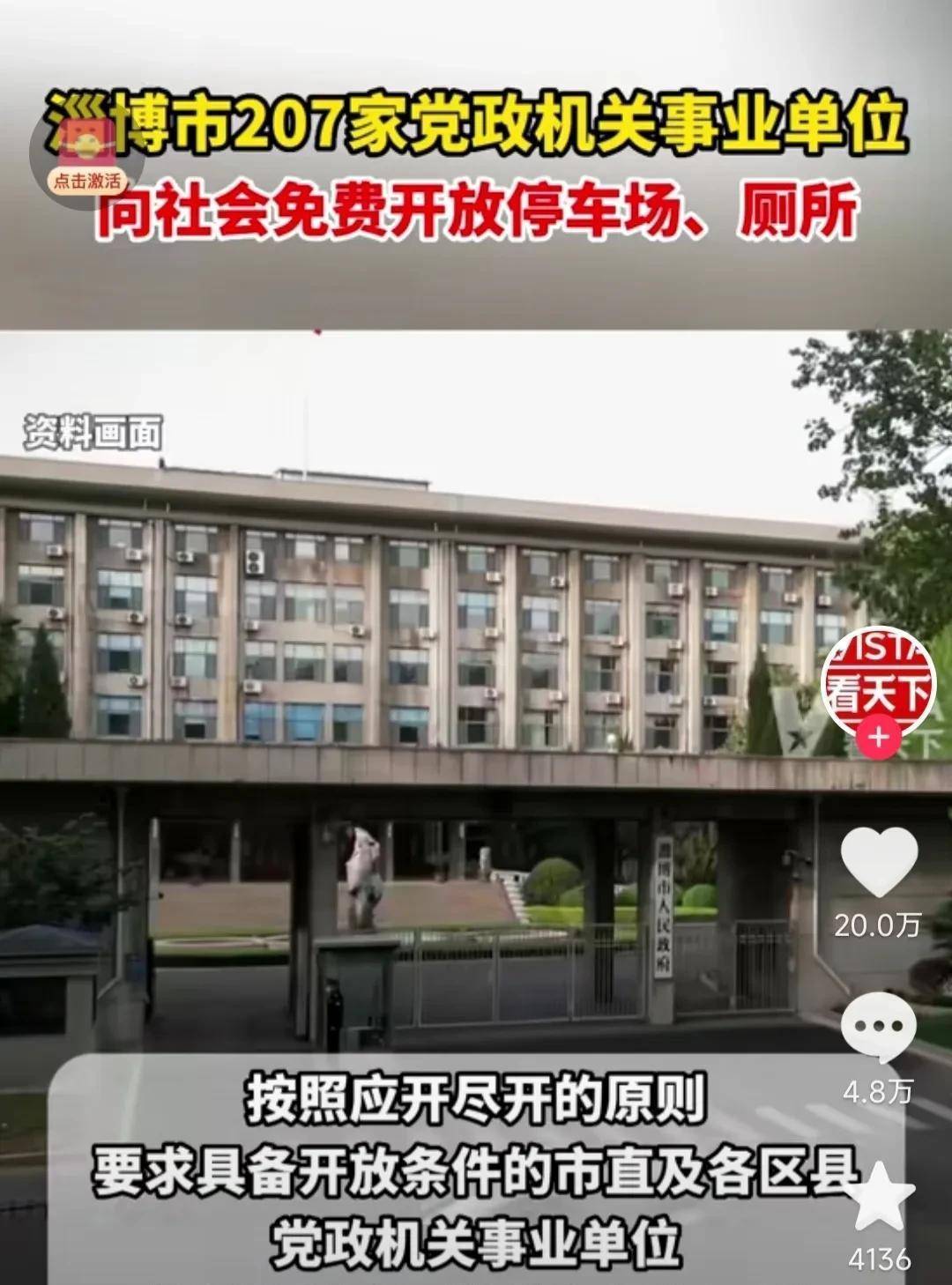Add the video to favorites via star
952x1285 pixels.
tap(879, 1198)
